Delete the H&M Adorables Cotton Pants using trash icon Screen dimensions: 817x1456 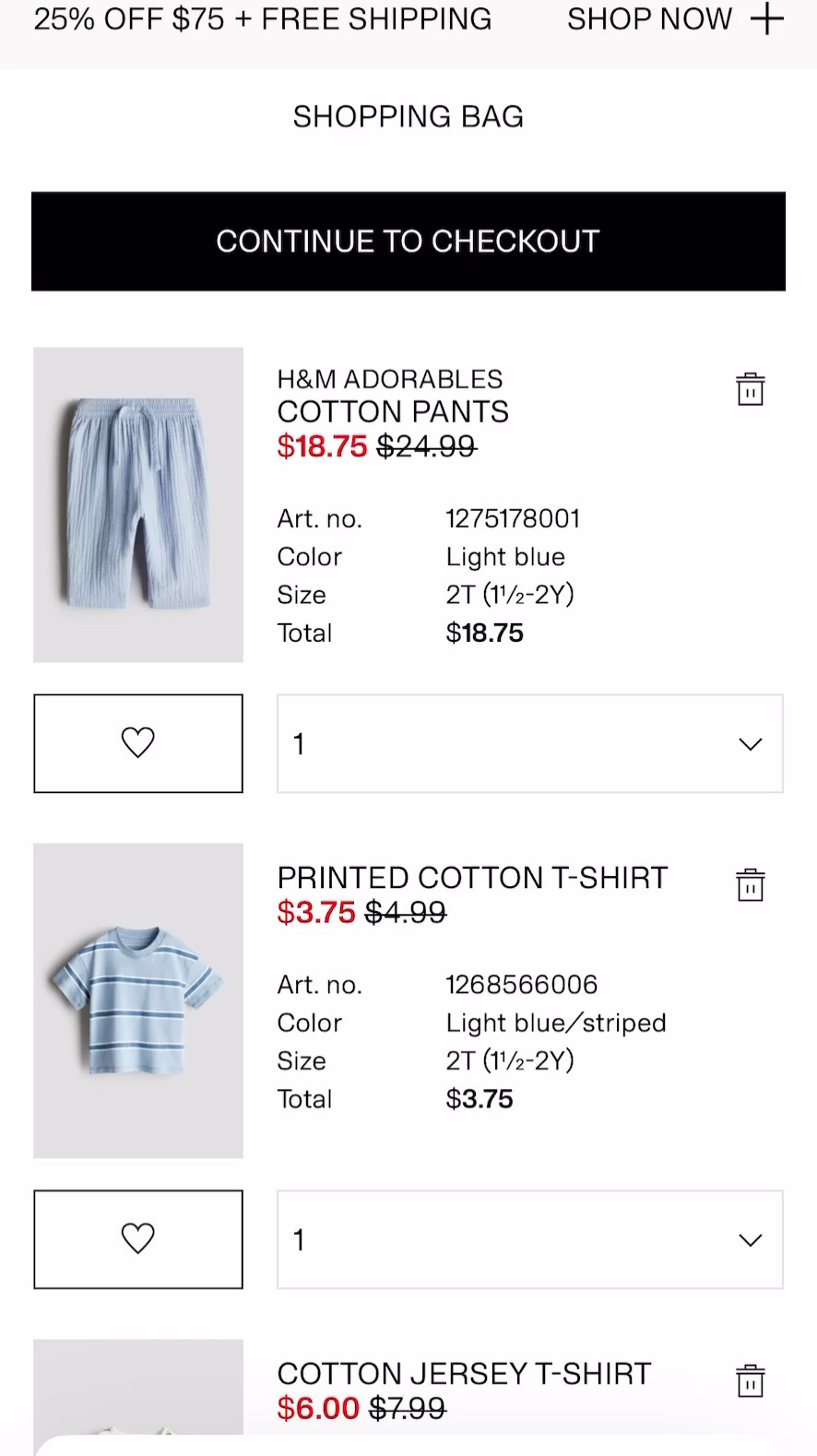point(750,388)
